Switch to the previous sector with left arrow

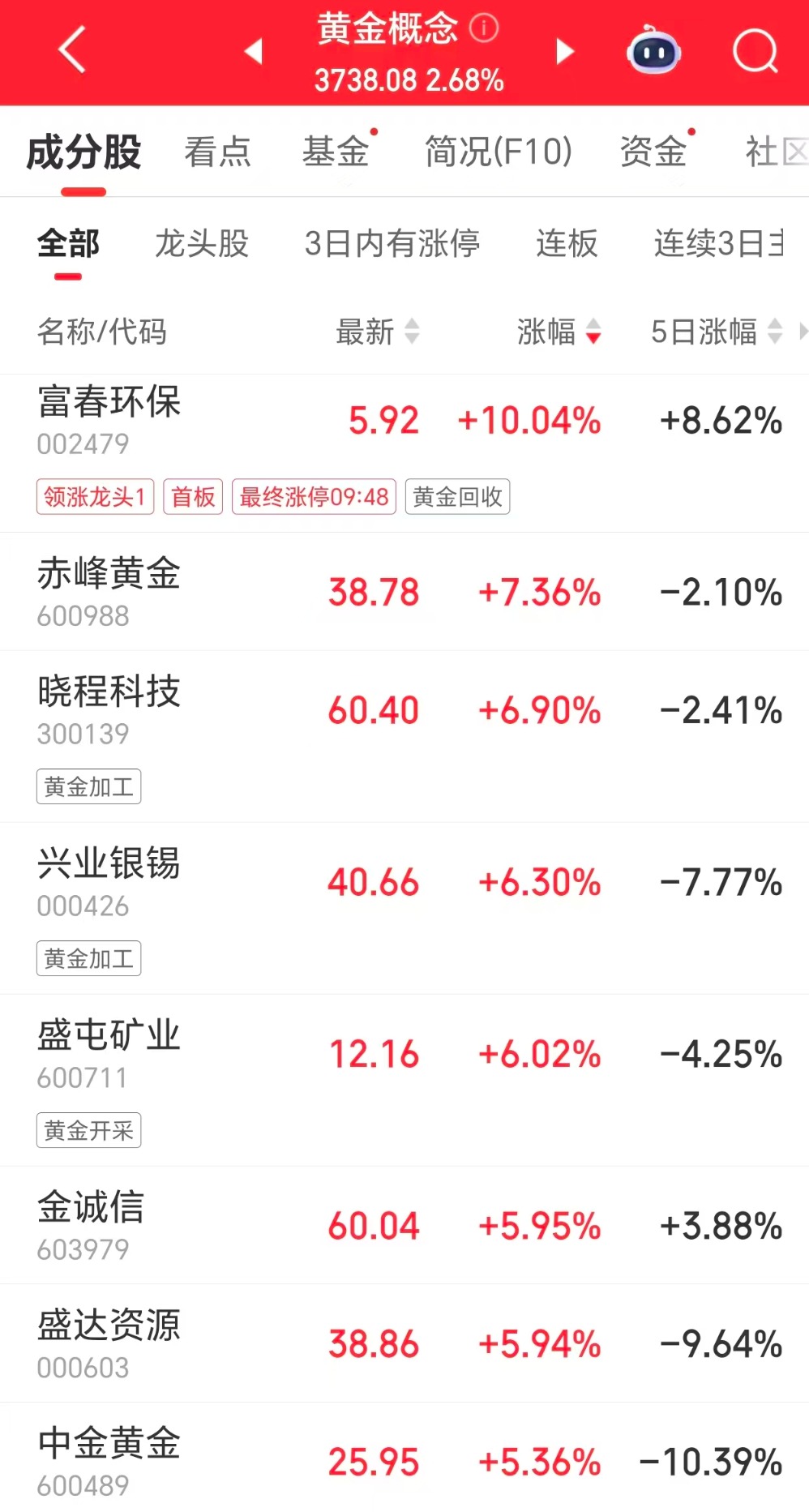coord(253,50)
